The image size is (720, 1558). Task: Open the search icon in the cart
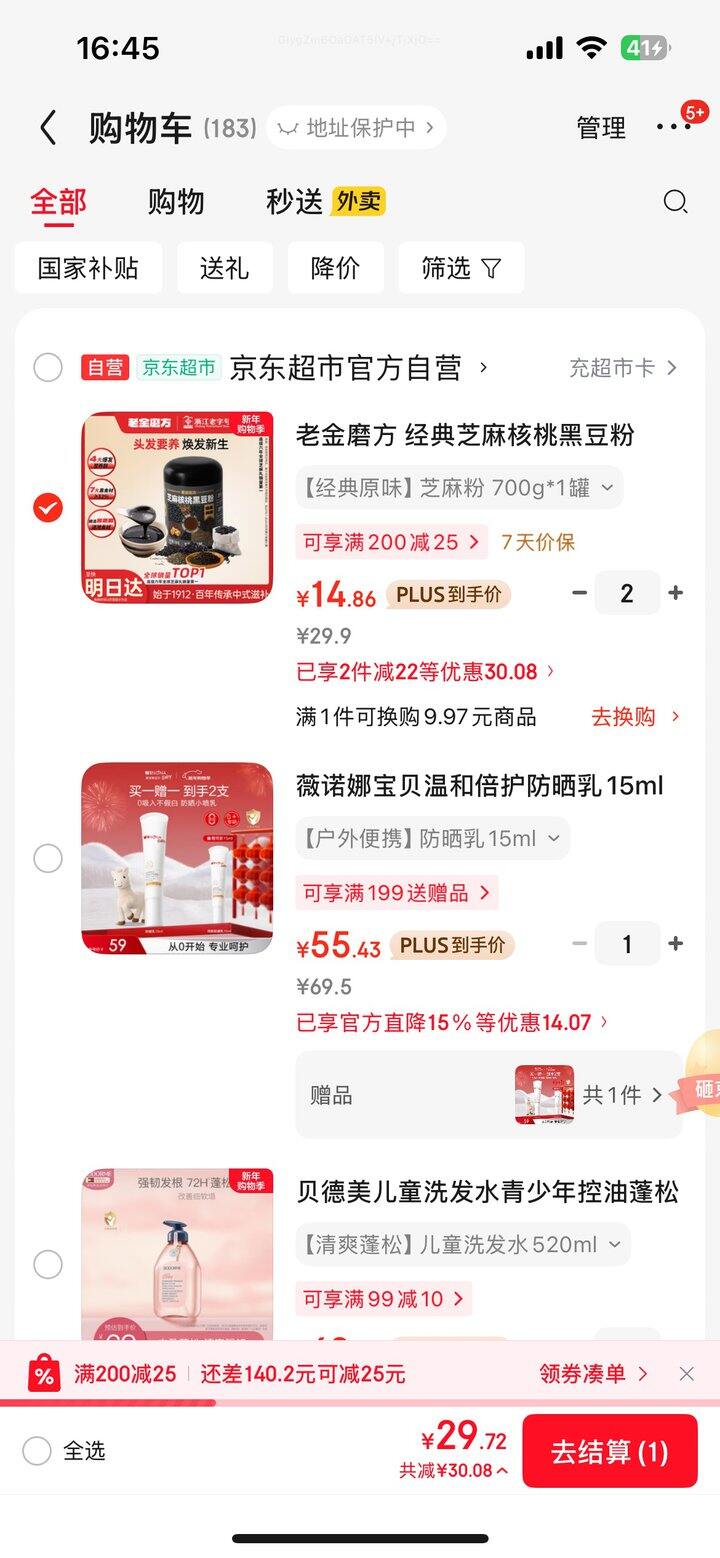pos(676,202)
